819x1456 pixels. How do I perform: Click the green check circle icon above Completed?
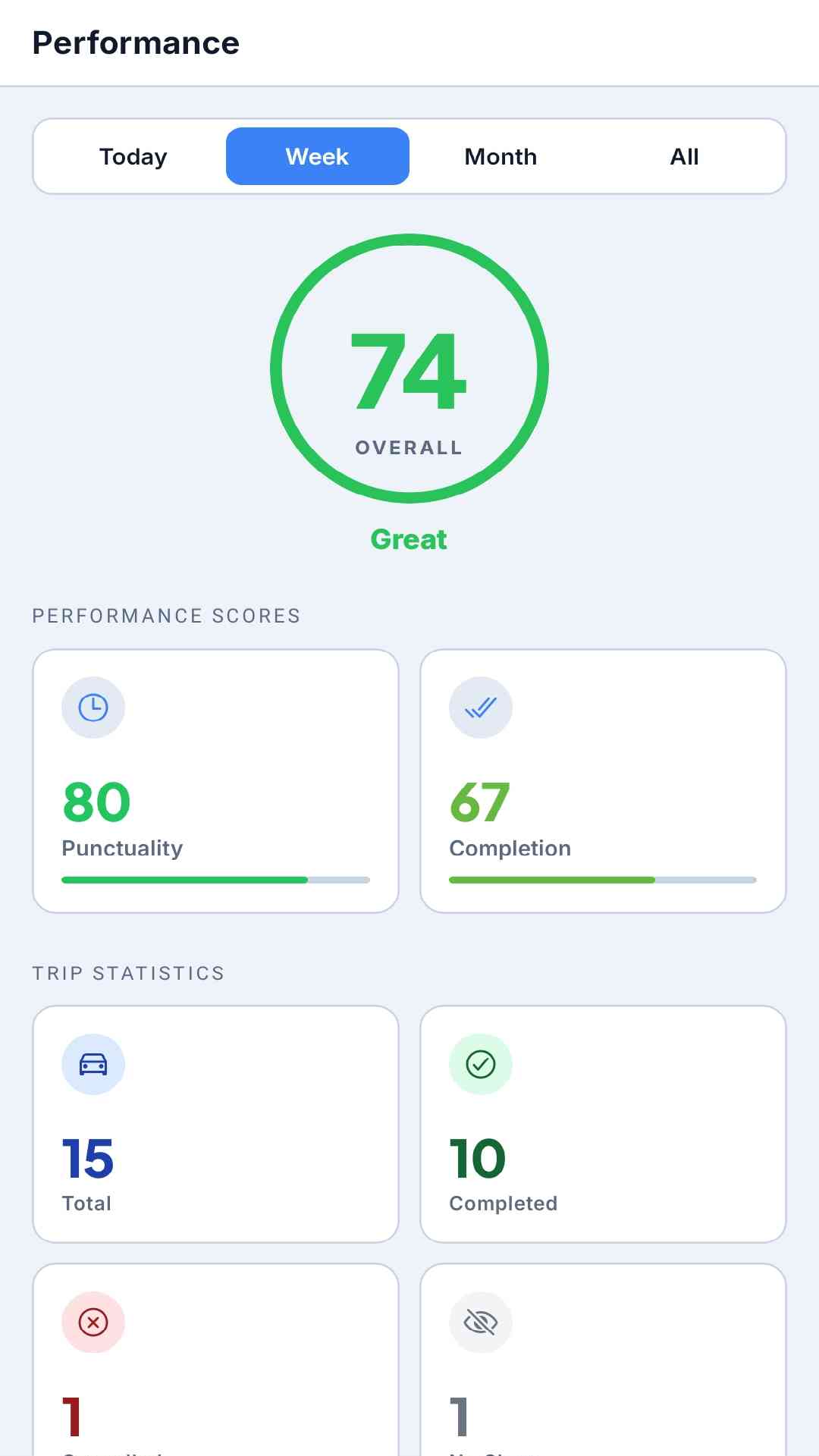(x=481, y=1064)
